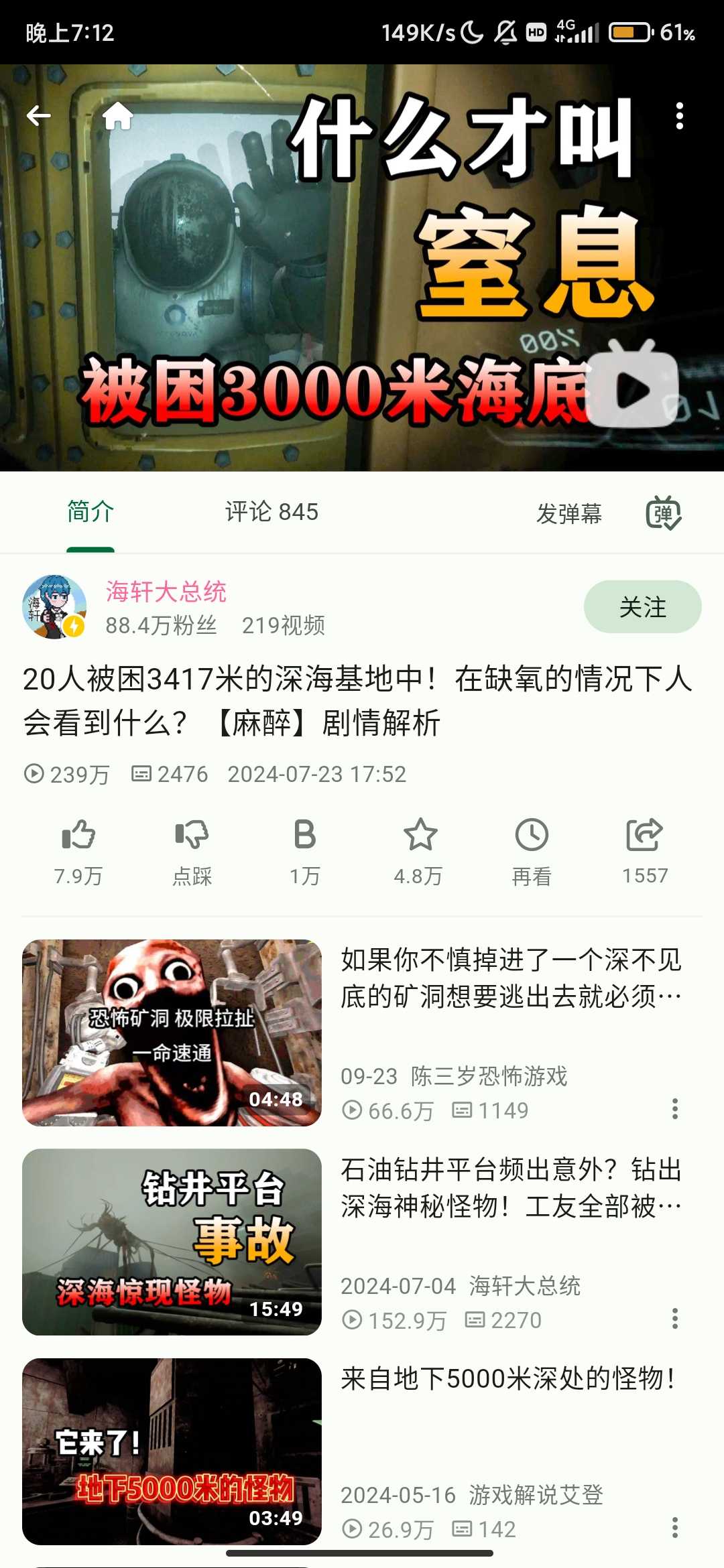
Task: Open the 地下5000米的怪物 recommended video
Action: tap(172, 1451)
